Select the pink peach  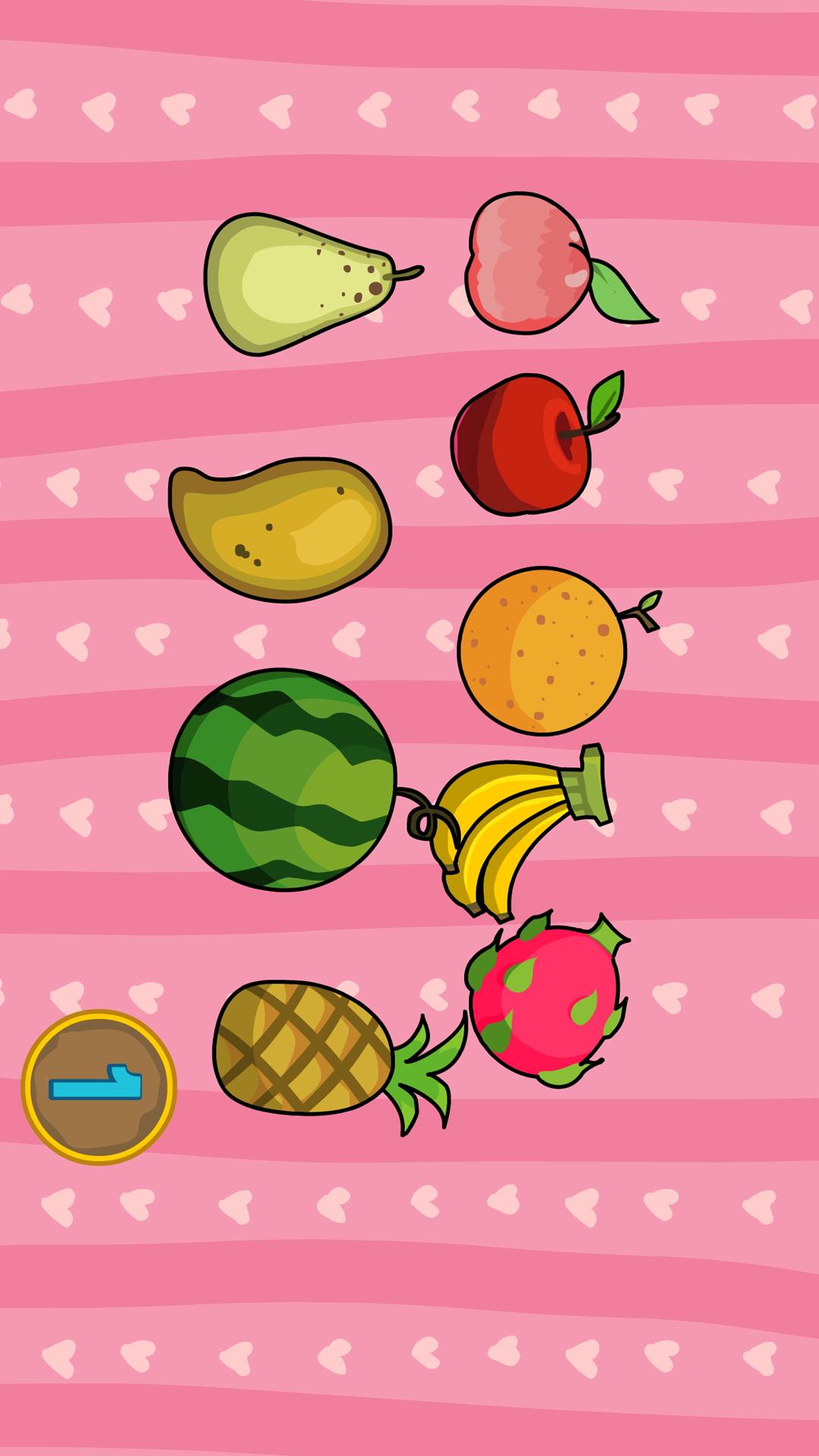[531, 262]
